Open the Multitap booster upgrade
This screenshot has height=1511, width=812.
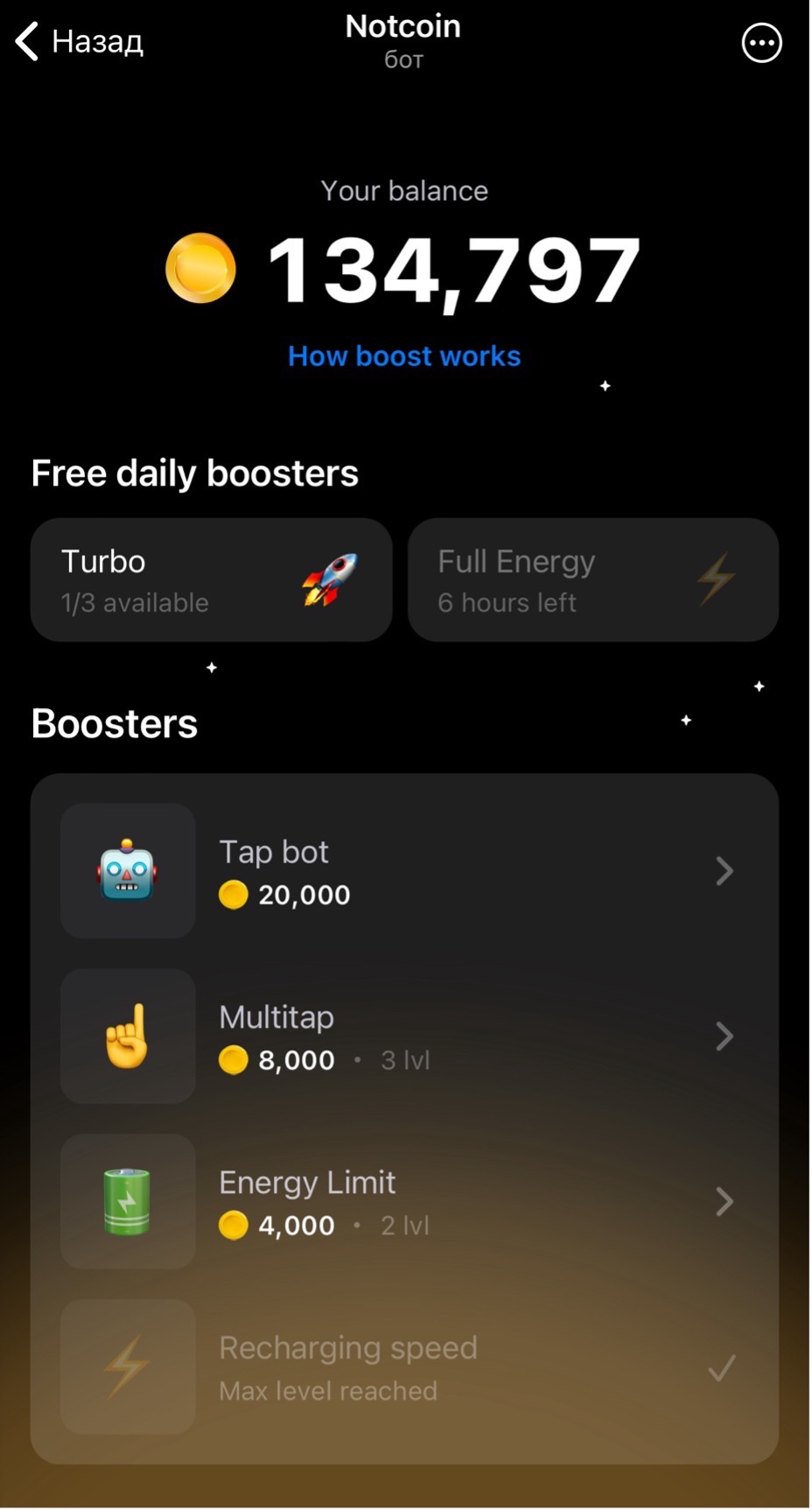tap(404, 1037)
